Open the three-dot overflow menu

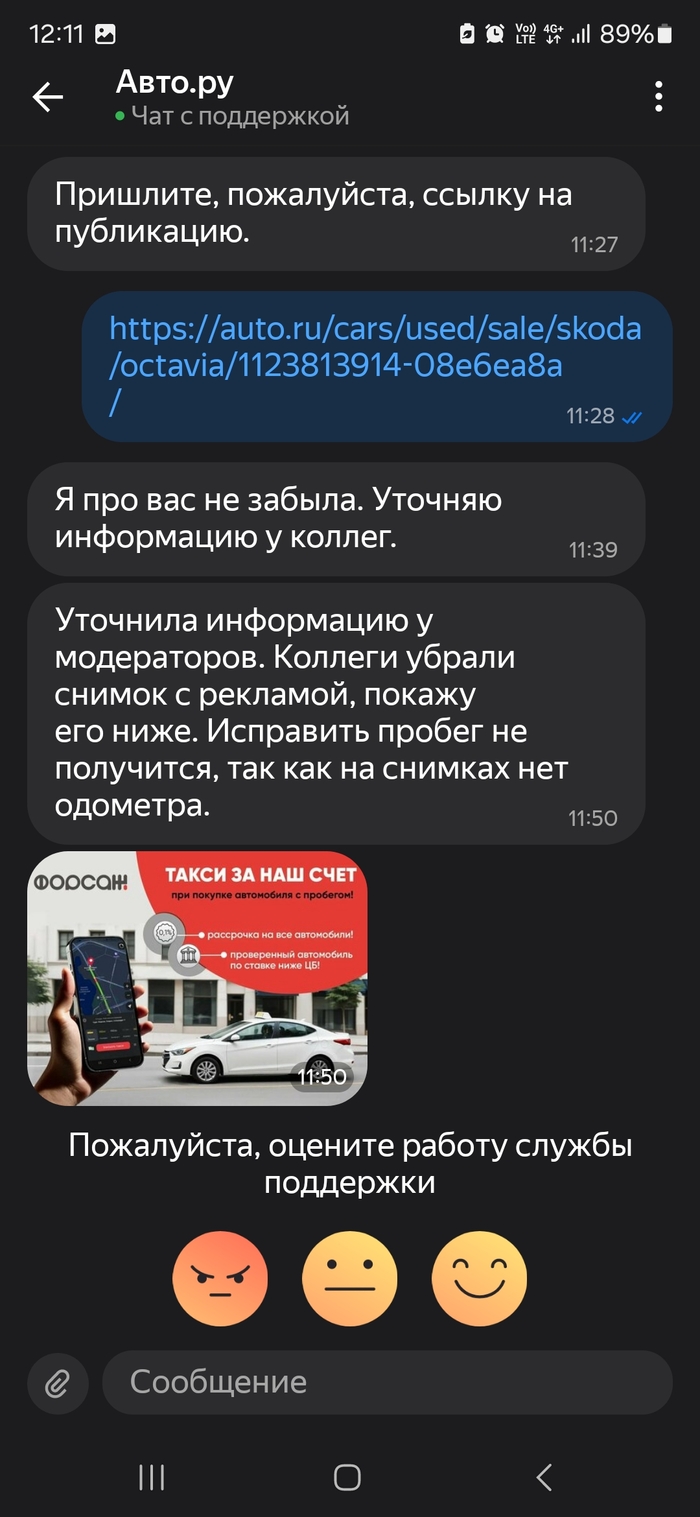point(658,96)
